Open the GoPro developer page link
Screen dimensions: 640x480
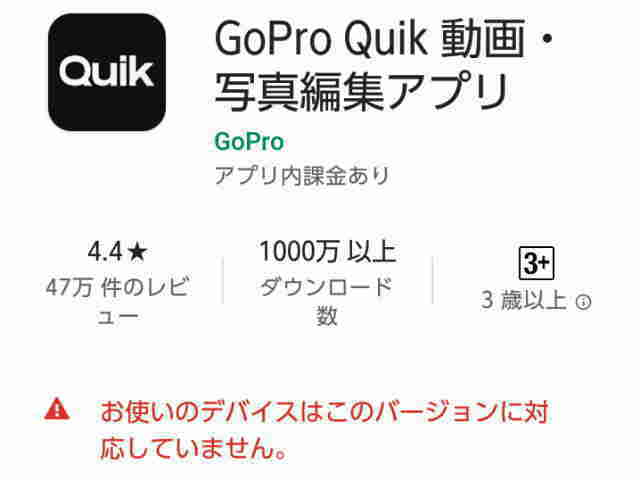click(249, 141)
